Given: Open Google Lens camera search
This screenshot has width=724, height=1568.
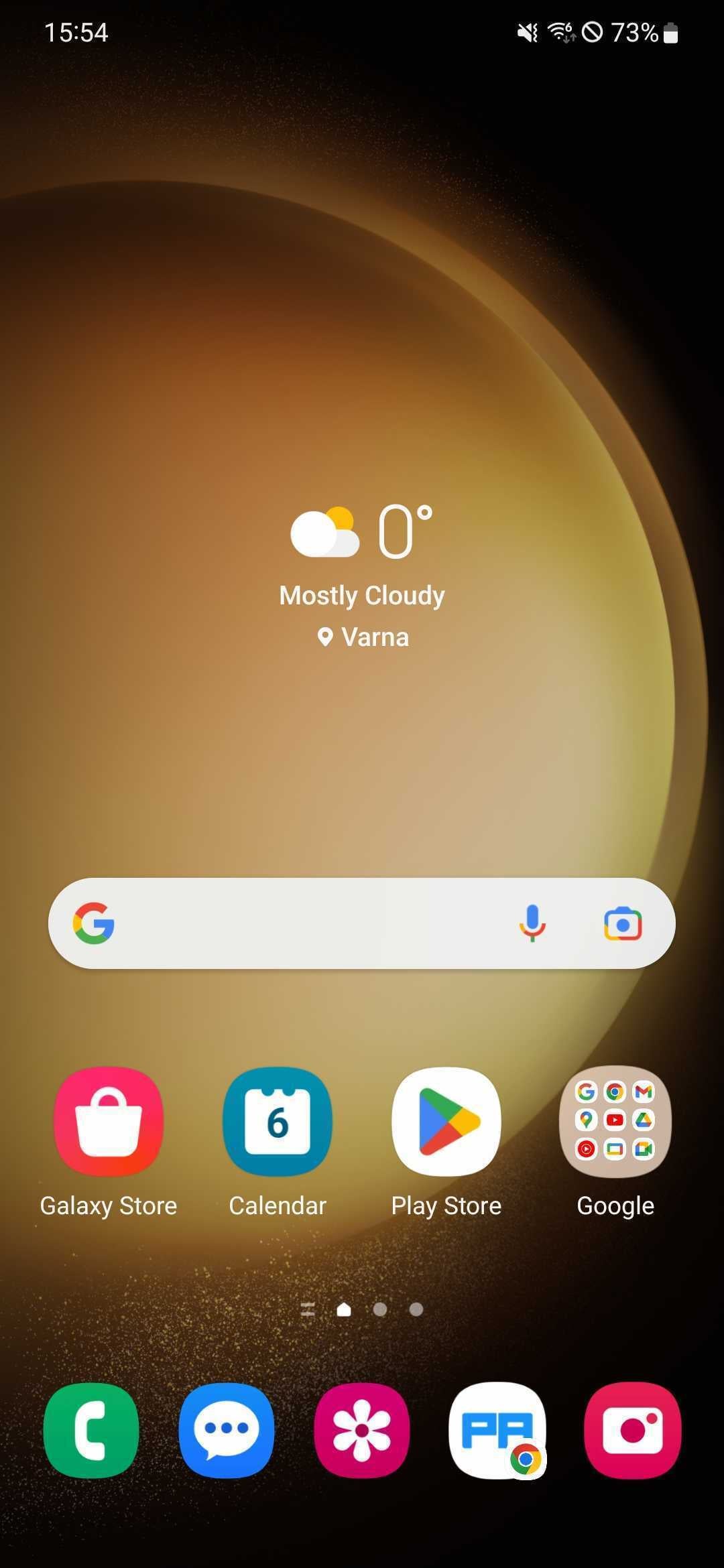Looking at the screenshot, I should (x=623, y=924).
